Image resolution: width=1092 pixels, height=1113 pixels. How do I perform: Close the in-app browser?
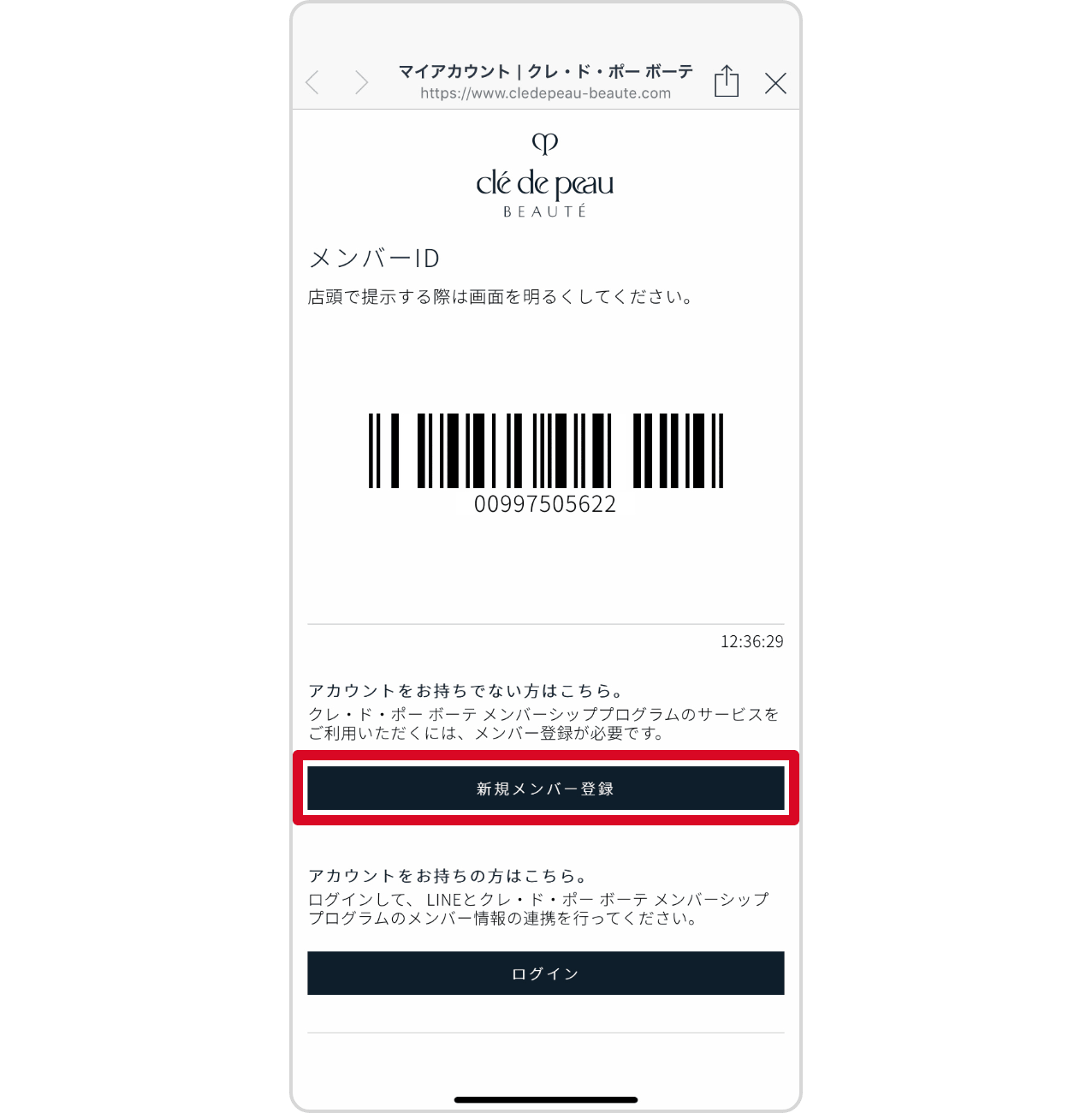(x=775, y=83)
